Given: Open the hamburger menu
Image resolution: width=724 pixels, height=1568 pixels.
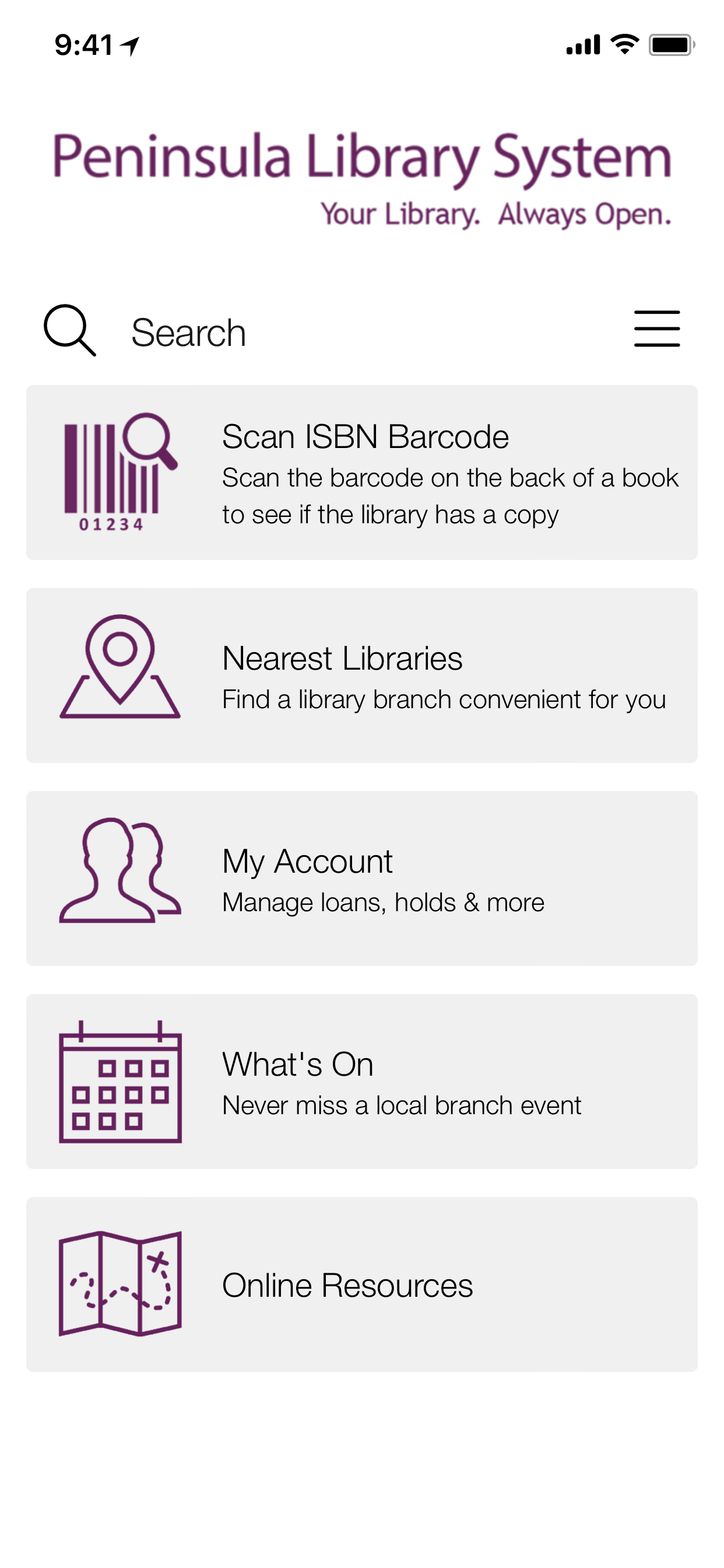Looking at the screenshot, I should (x=656, y=330).
